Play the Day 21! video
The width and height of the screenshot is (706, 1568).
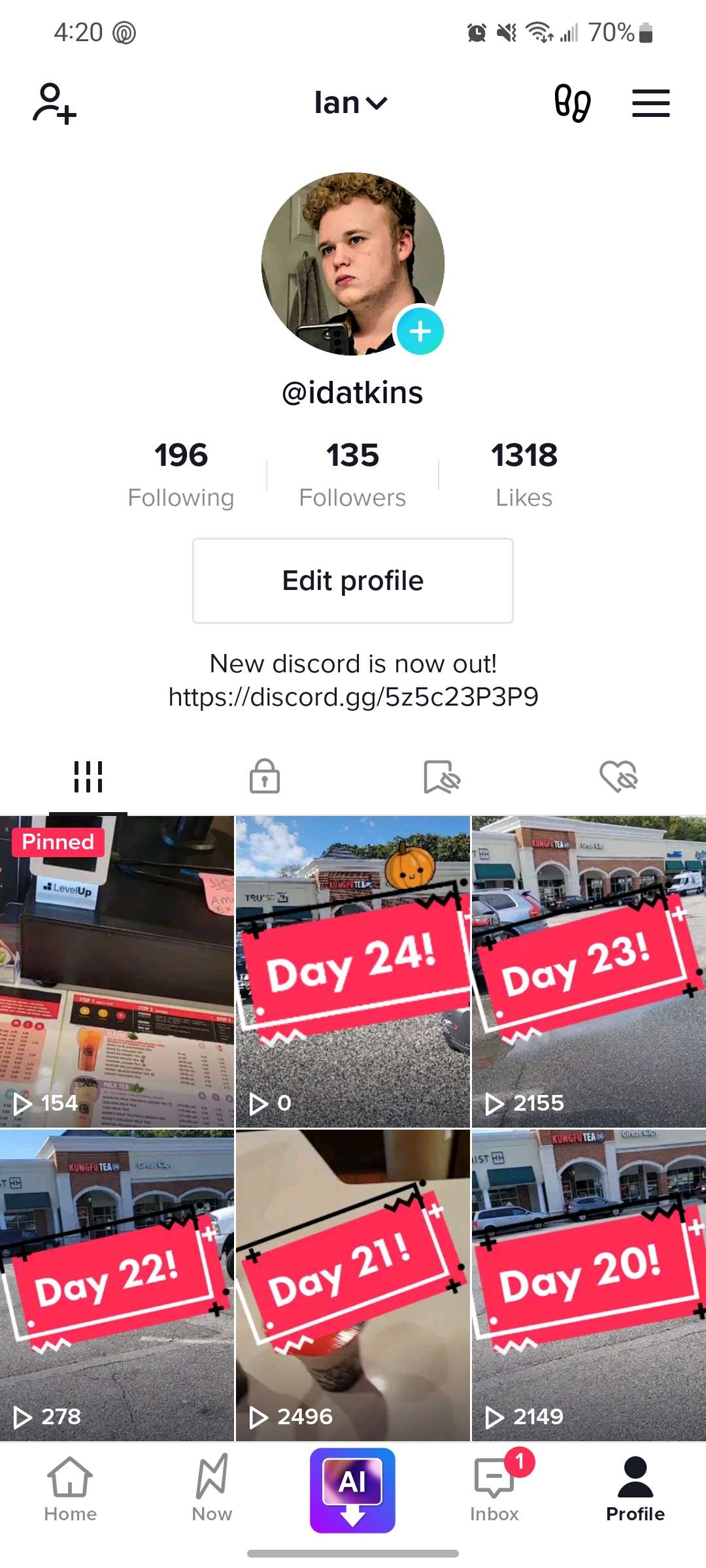pos(353,1285)
